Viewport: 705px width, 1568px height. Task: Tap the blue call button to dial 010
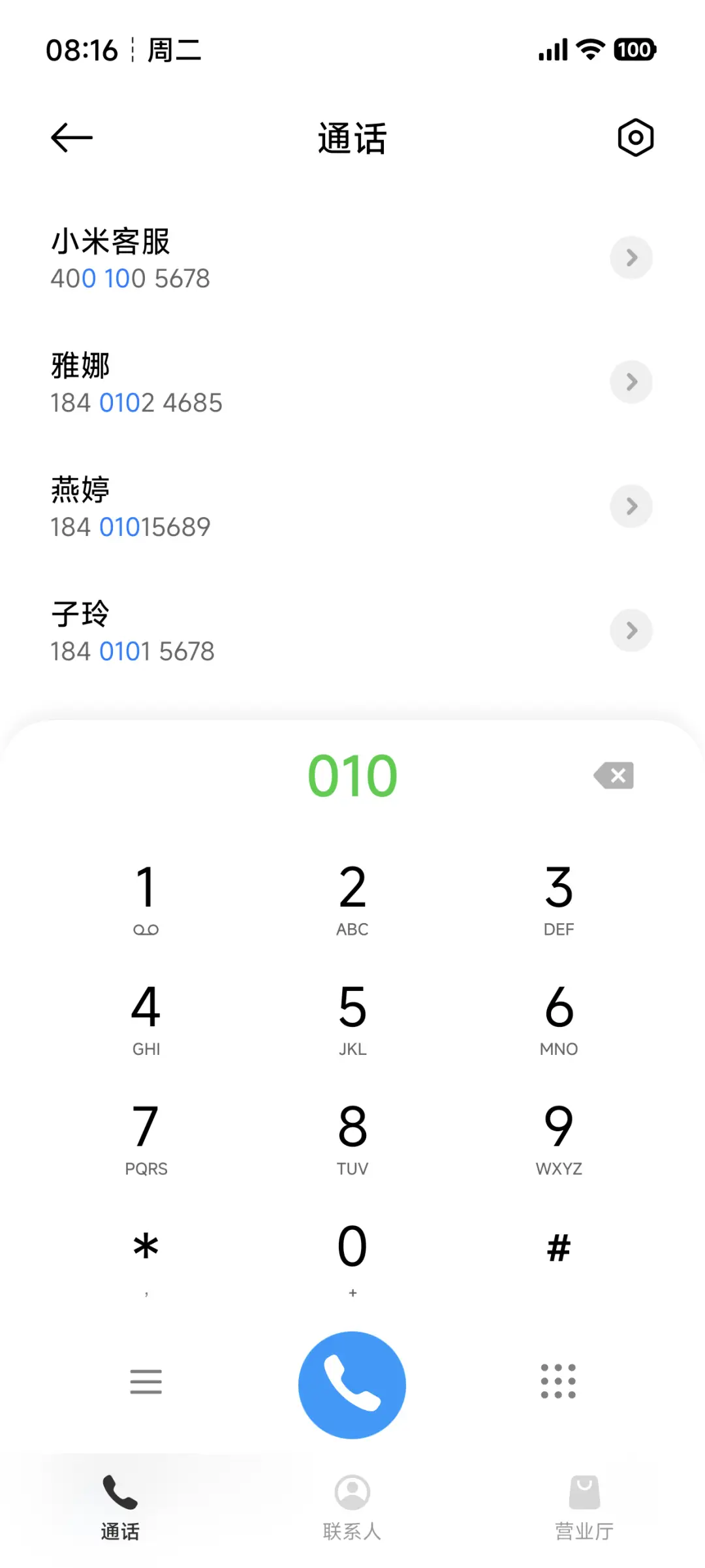(x=352, y=1385)
